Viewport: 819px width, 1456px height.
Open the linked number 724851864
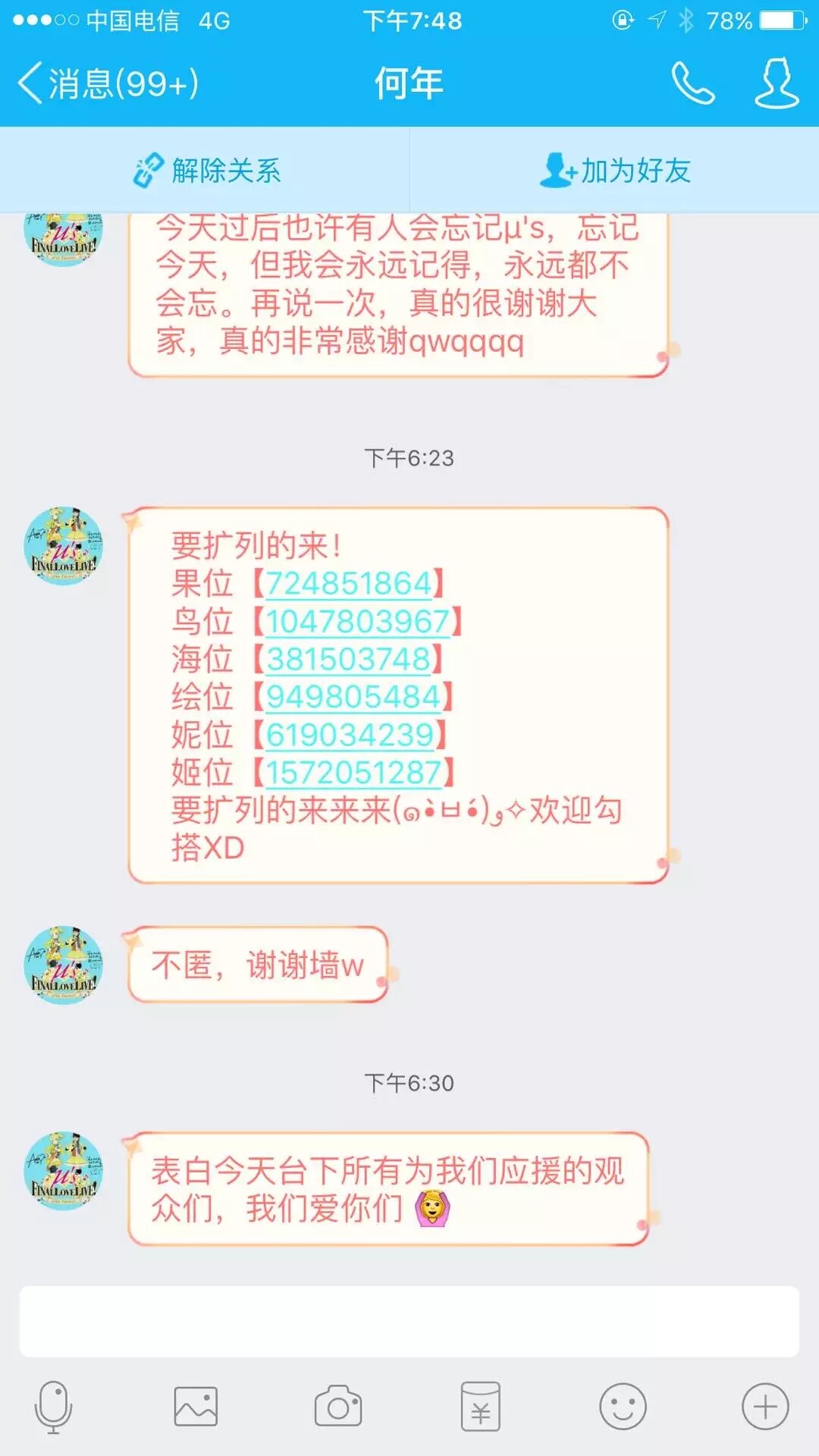coord(349,584)
